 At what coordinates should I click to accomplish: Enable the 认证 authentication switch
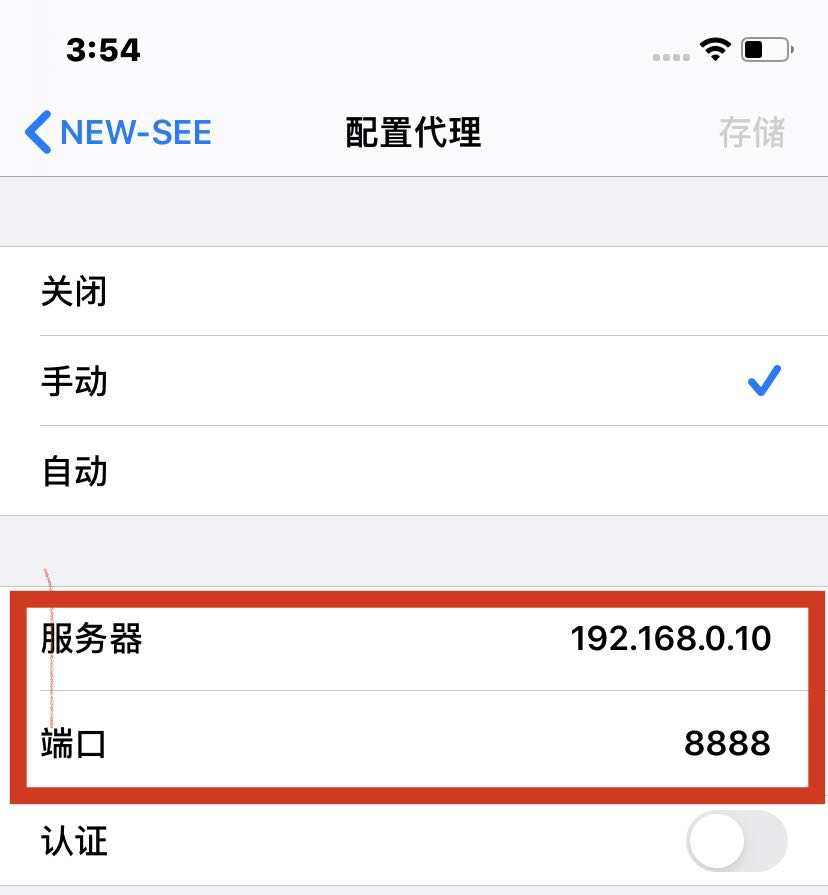click(736, 841)
